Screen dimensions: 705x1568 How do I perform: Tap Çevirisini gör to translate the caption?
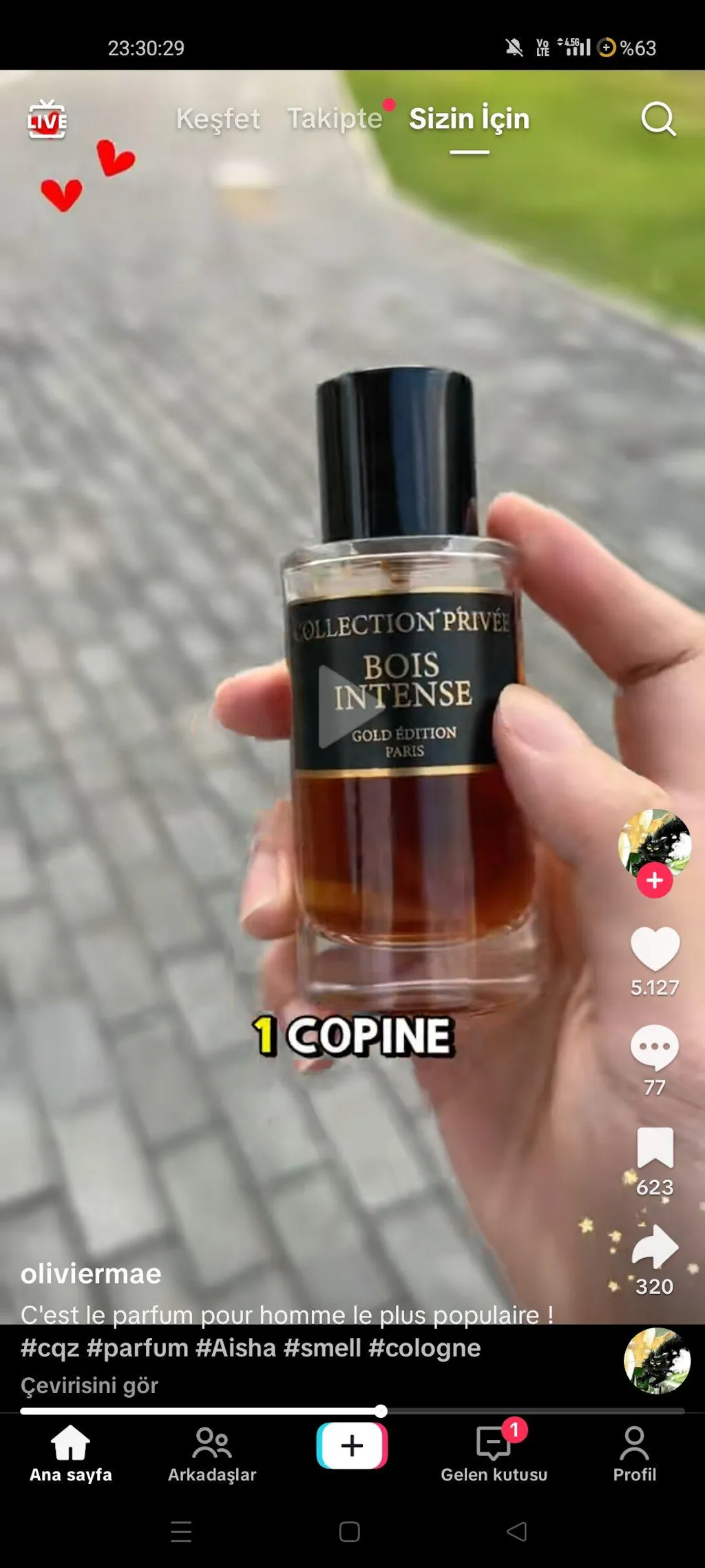[x=90, y=1385]
